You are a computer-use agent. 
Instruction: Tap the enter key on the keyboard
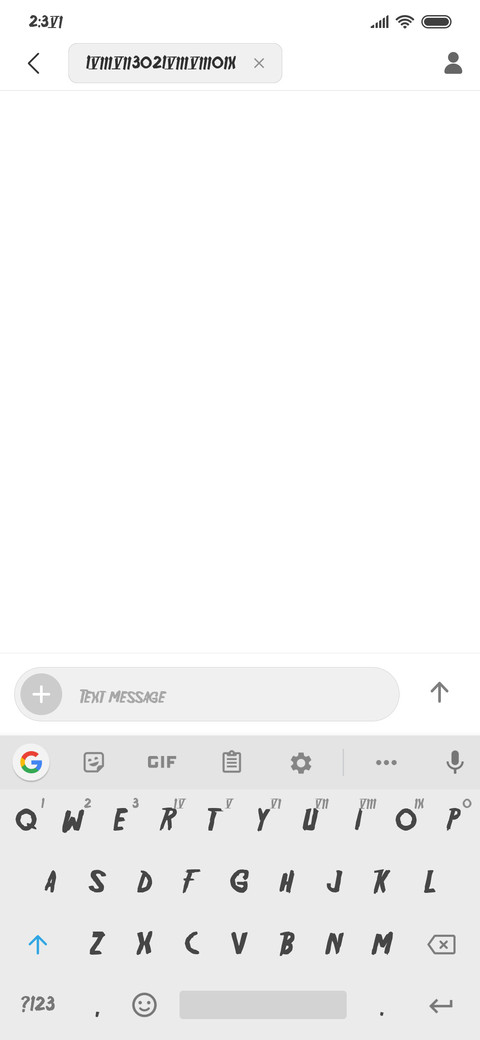441,1006
